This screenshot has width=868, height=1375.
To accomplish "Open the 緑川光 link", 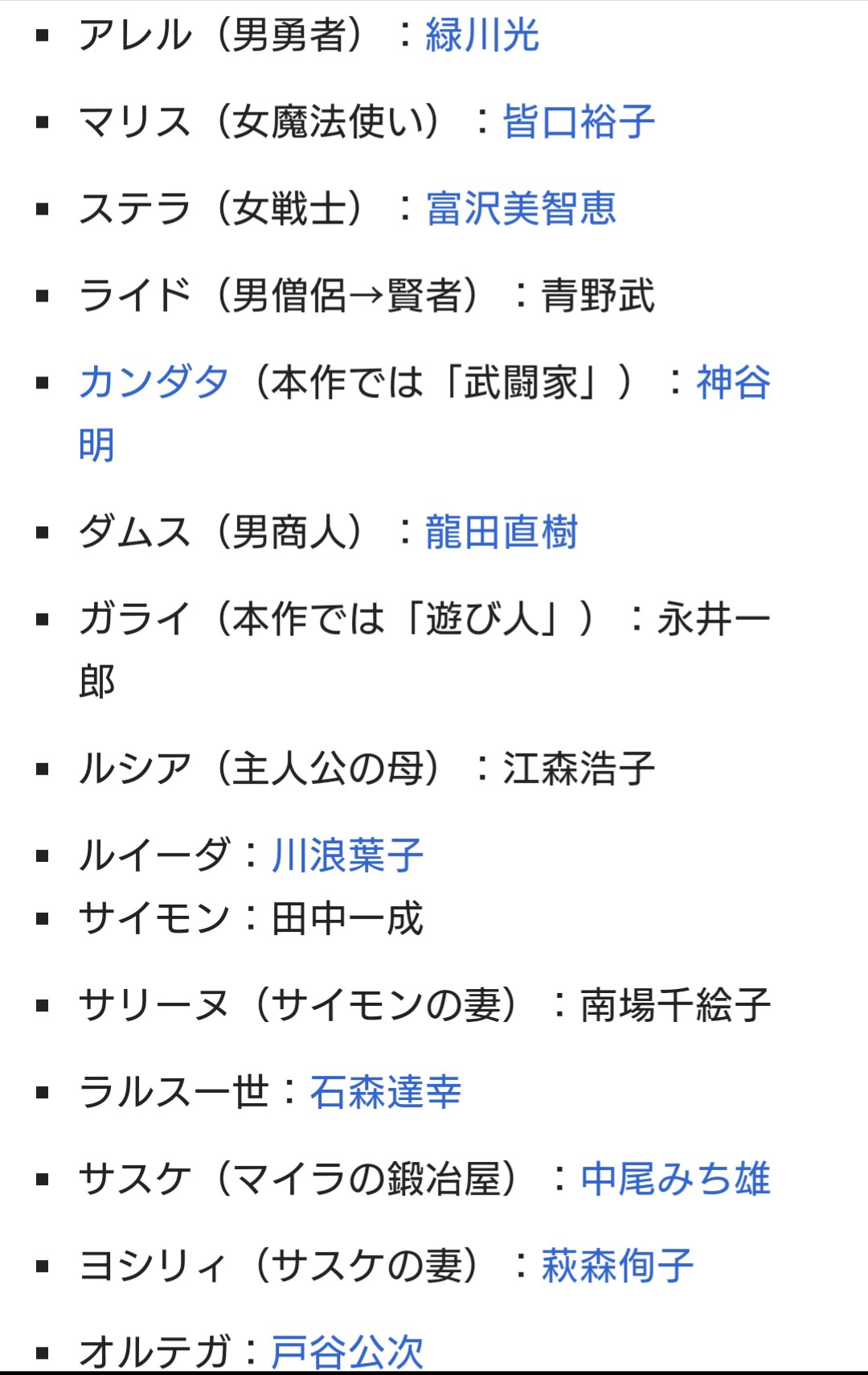I will [481, 35].
